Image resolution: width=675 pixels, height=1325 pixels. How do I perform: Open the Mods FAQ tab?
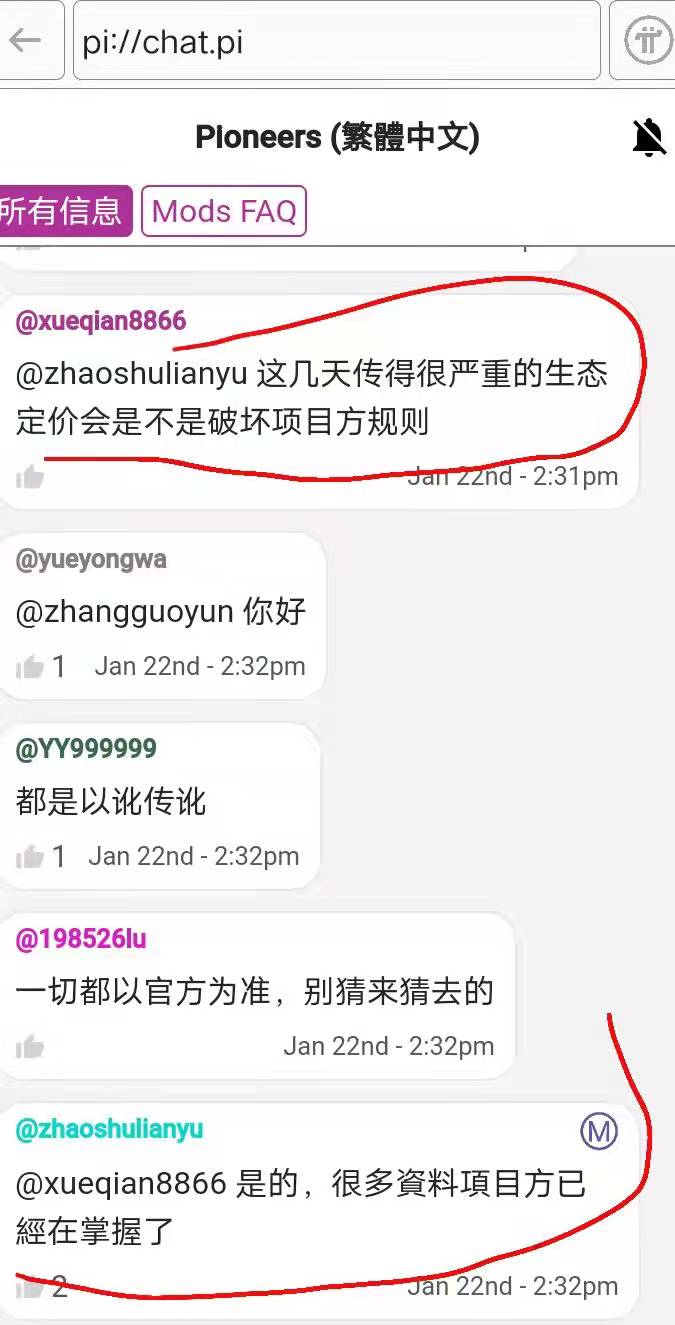[x=224, y=211]
